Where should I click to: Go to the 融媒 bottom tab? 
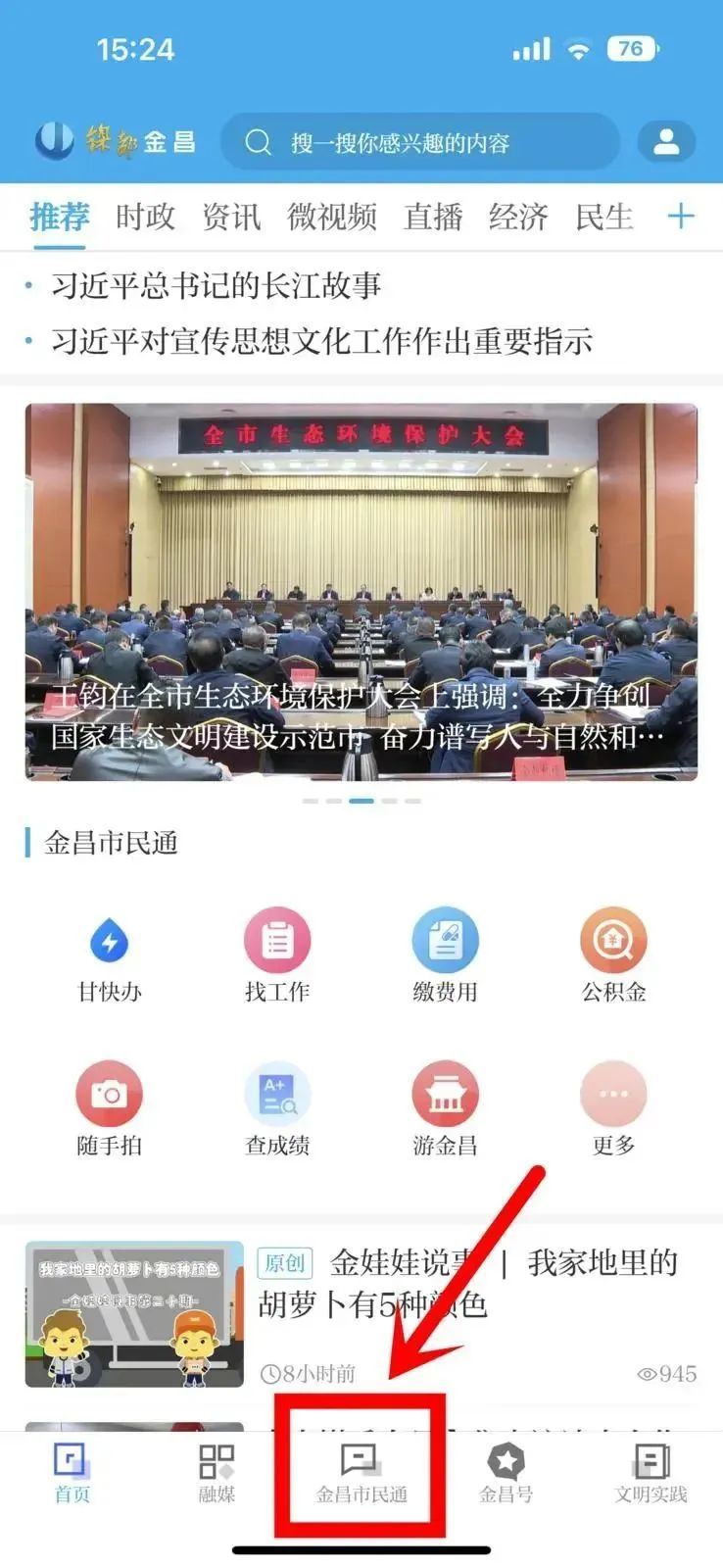pos(217,1473)
